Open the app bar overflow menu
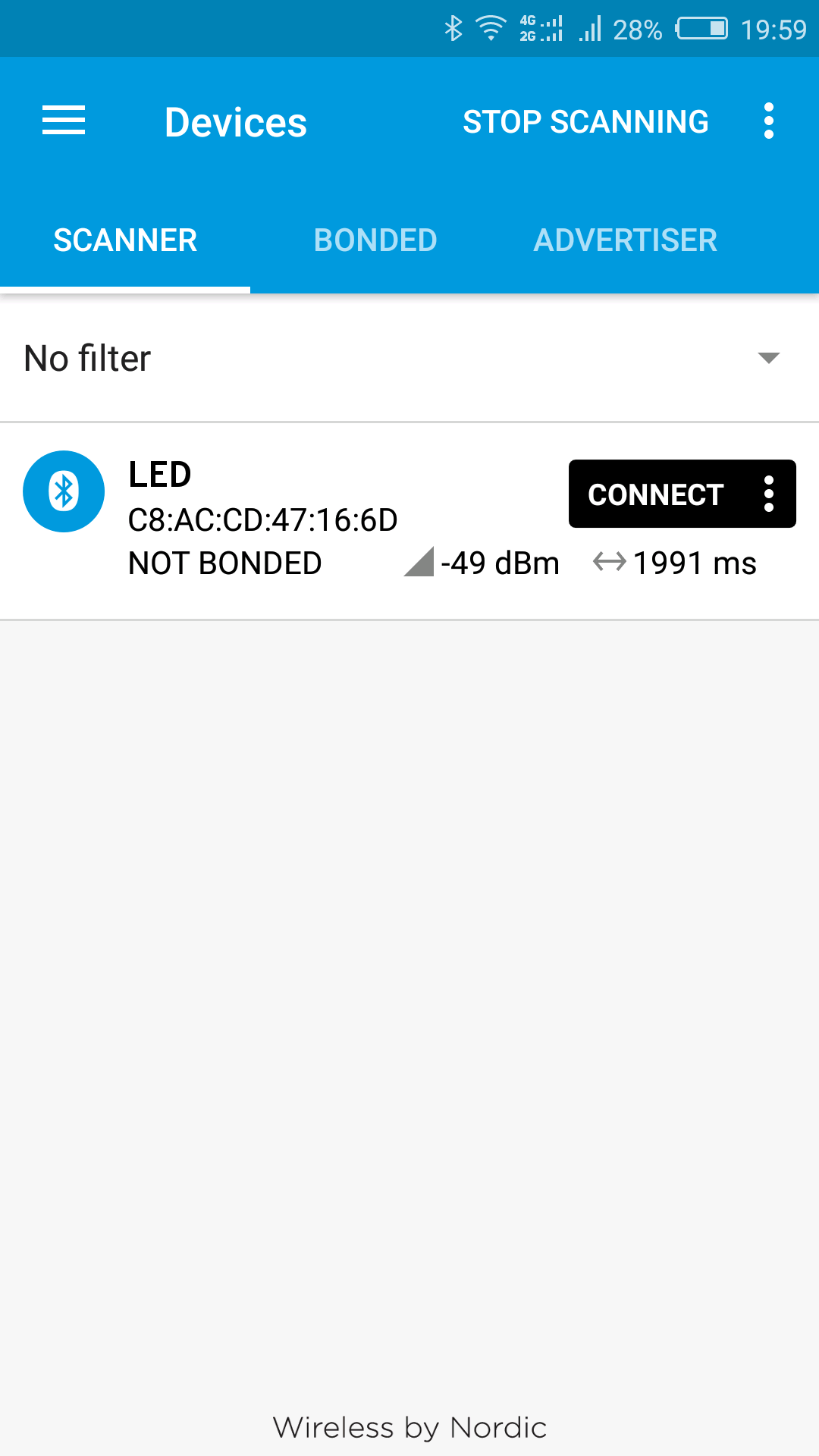The width and height of the screenshot is (819, 1456). click(768, 121)
